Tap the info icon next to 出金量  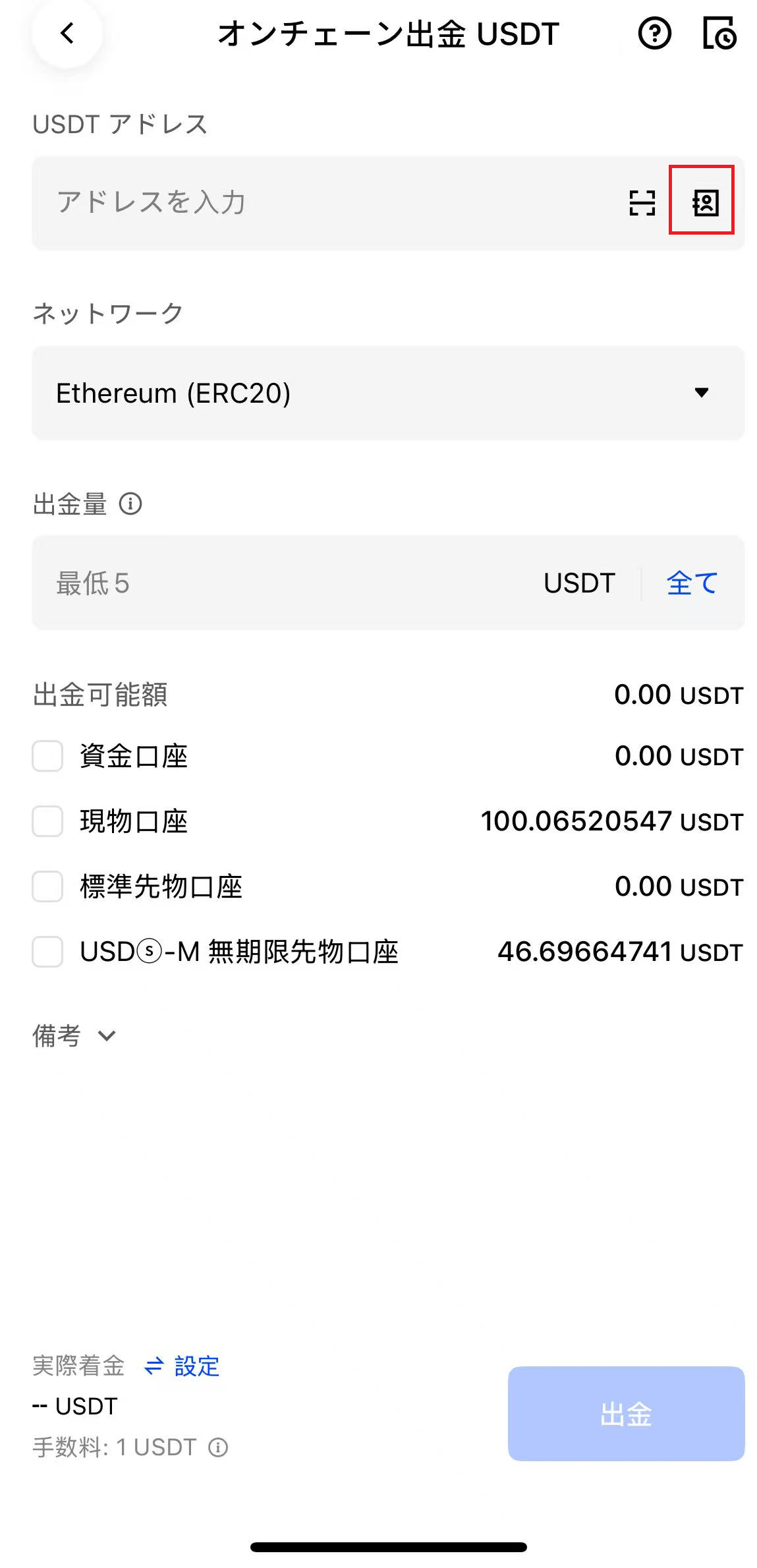click(130, 504)
